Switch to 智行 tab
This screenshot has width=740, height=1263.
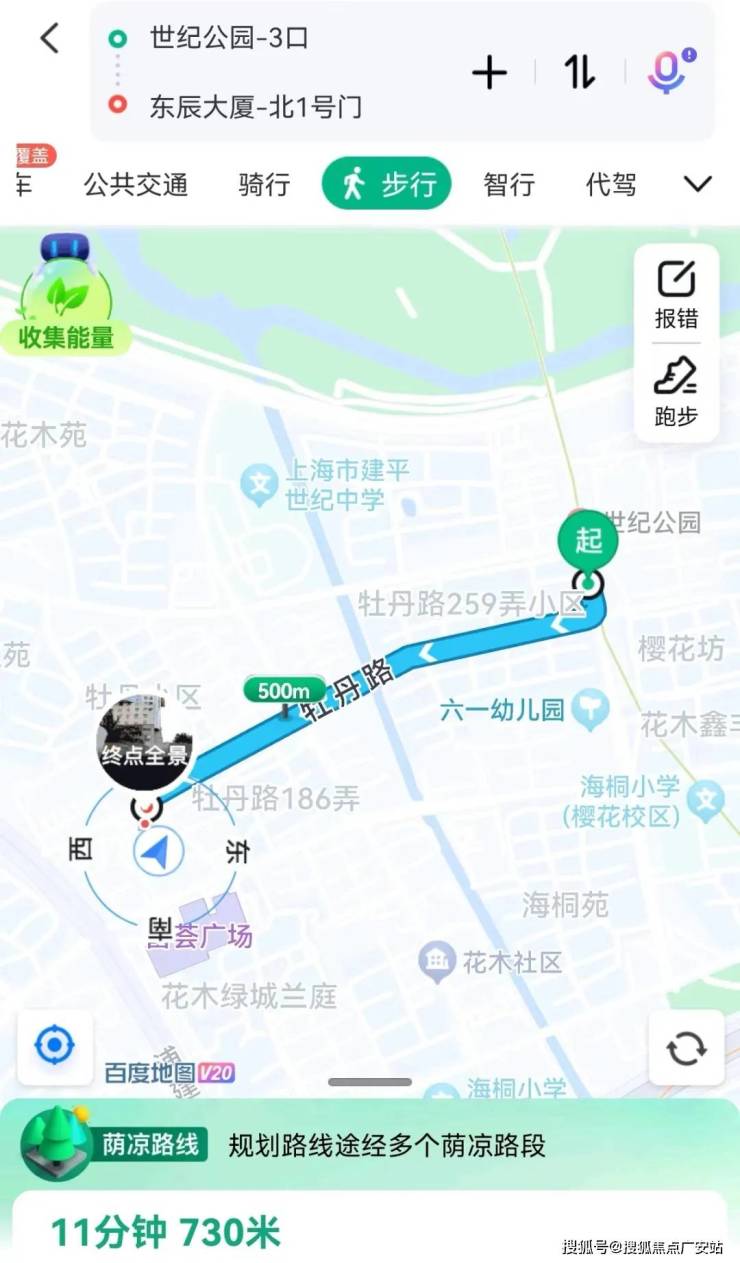point(509,185)
